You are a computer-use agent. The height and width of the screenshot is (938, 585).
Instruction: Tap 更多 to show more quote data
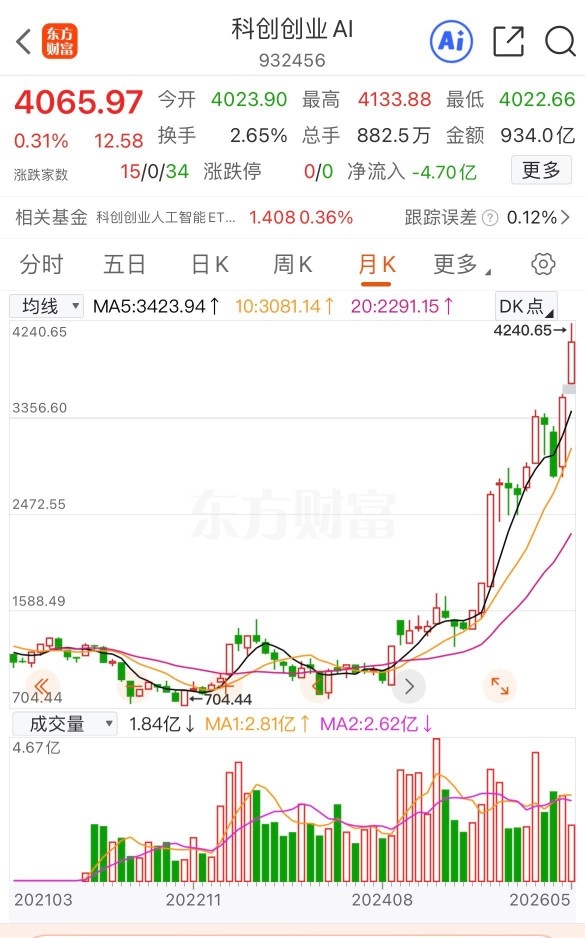[x=541, y=170]
